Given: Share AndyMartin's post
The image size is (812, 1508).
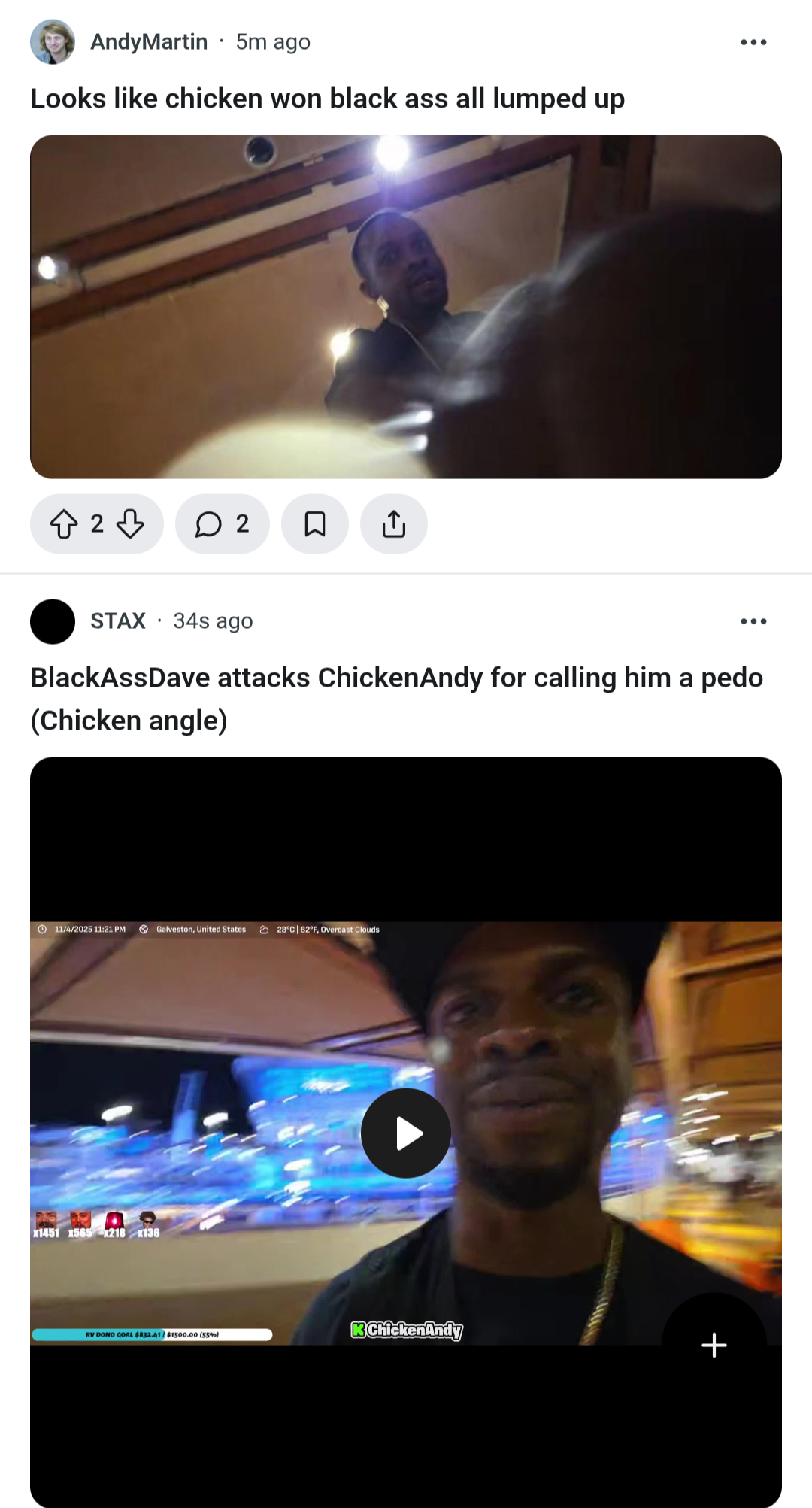Looking at the screenshot, I should (394, 524).
